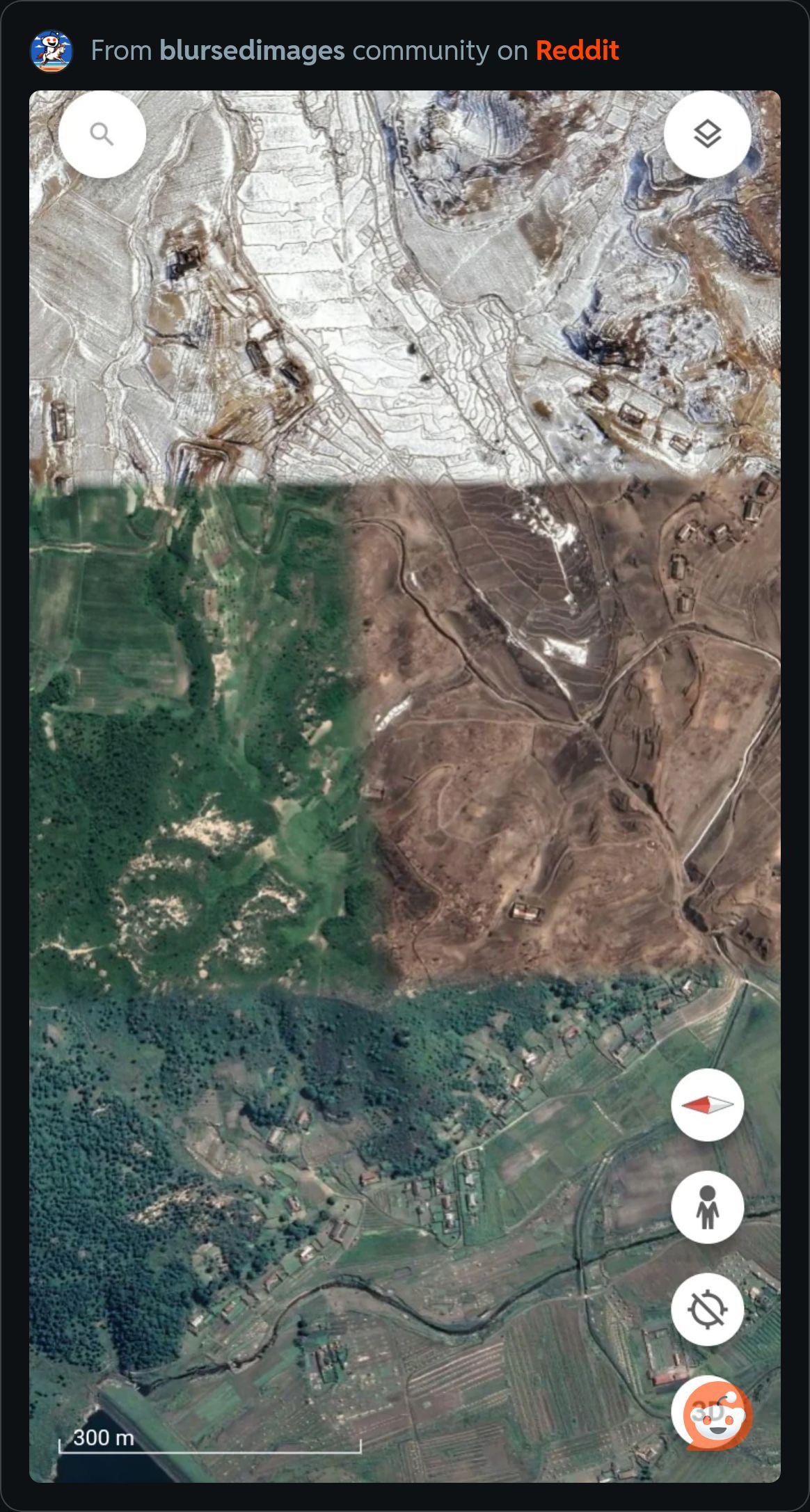Follow the orange Reddit link
This screenshot has width=810, height=1512.
[x=577, y=51]
